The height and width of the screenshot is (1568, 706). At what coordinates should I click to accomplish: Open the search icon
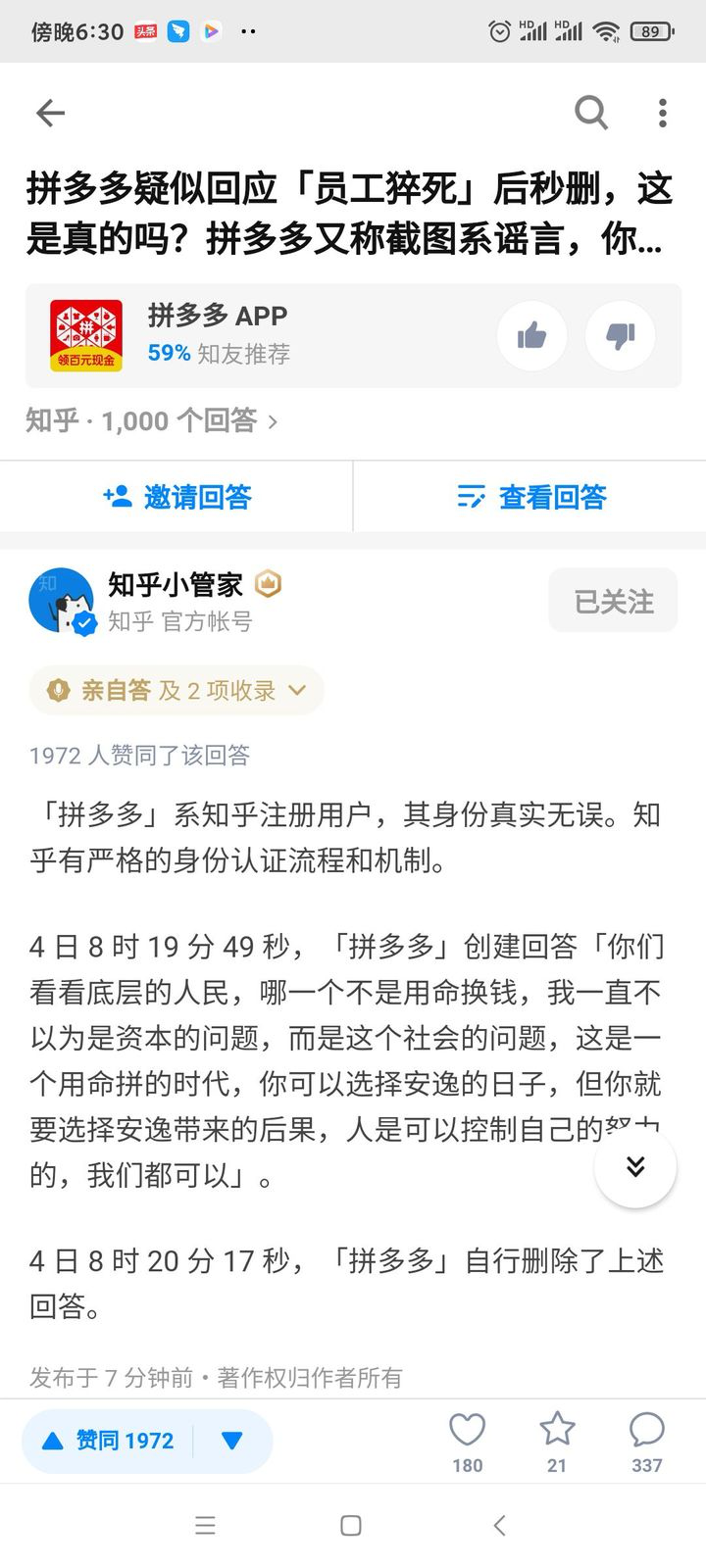pyautogui.click(x=591, y=113)
